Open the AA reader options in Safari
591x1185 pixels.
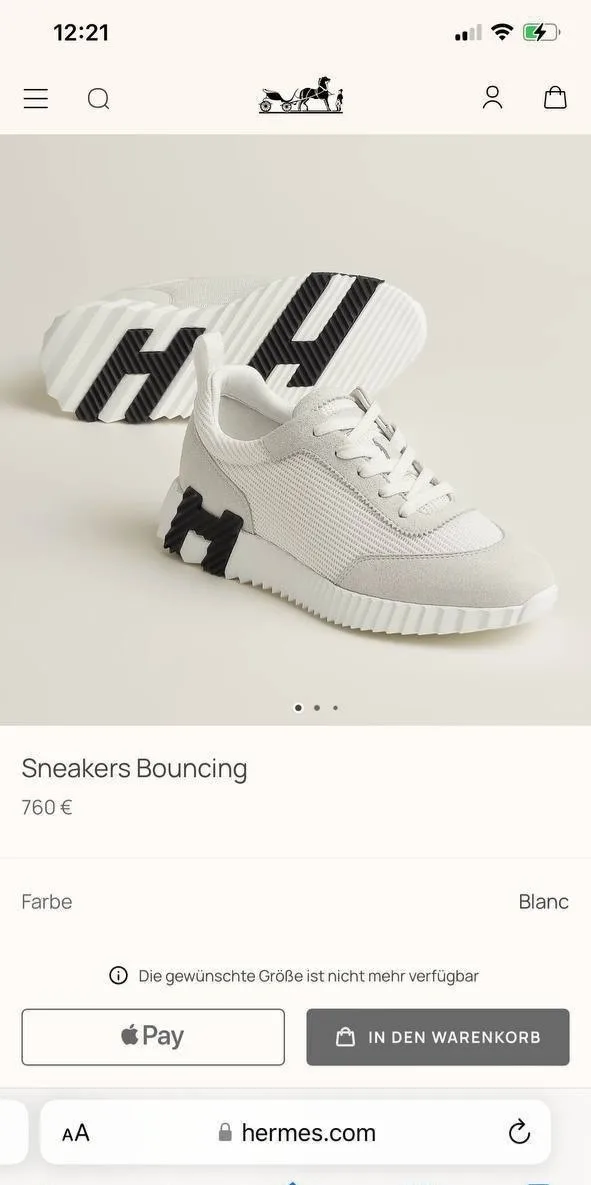coord(76,1133)
